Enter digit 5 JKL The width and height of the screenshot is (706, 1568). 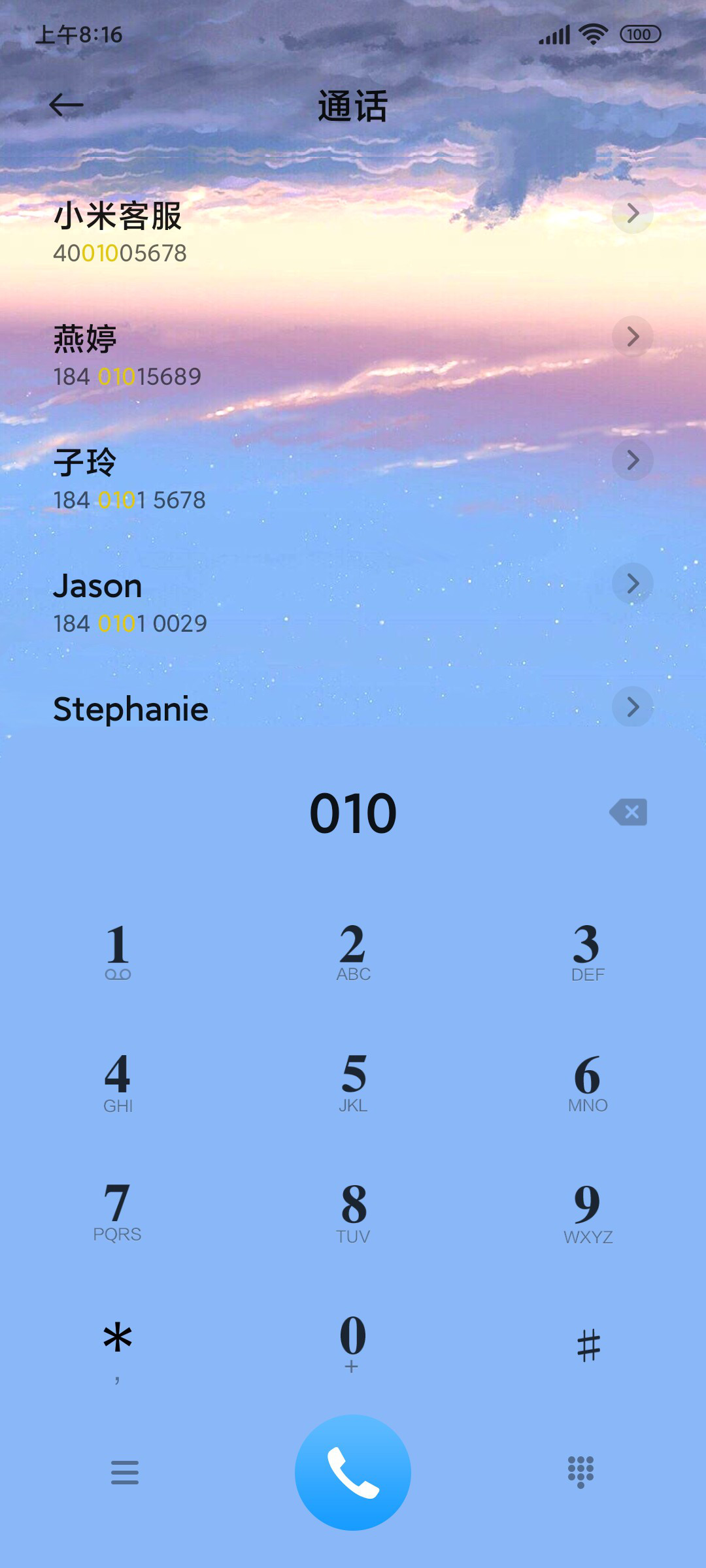pyautogui.click(x=353, y=1082)
